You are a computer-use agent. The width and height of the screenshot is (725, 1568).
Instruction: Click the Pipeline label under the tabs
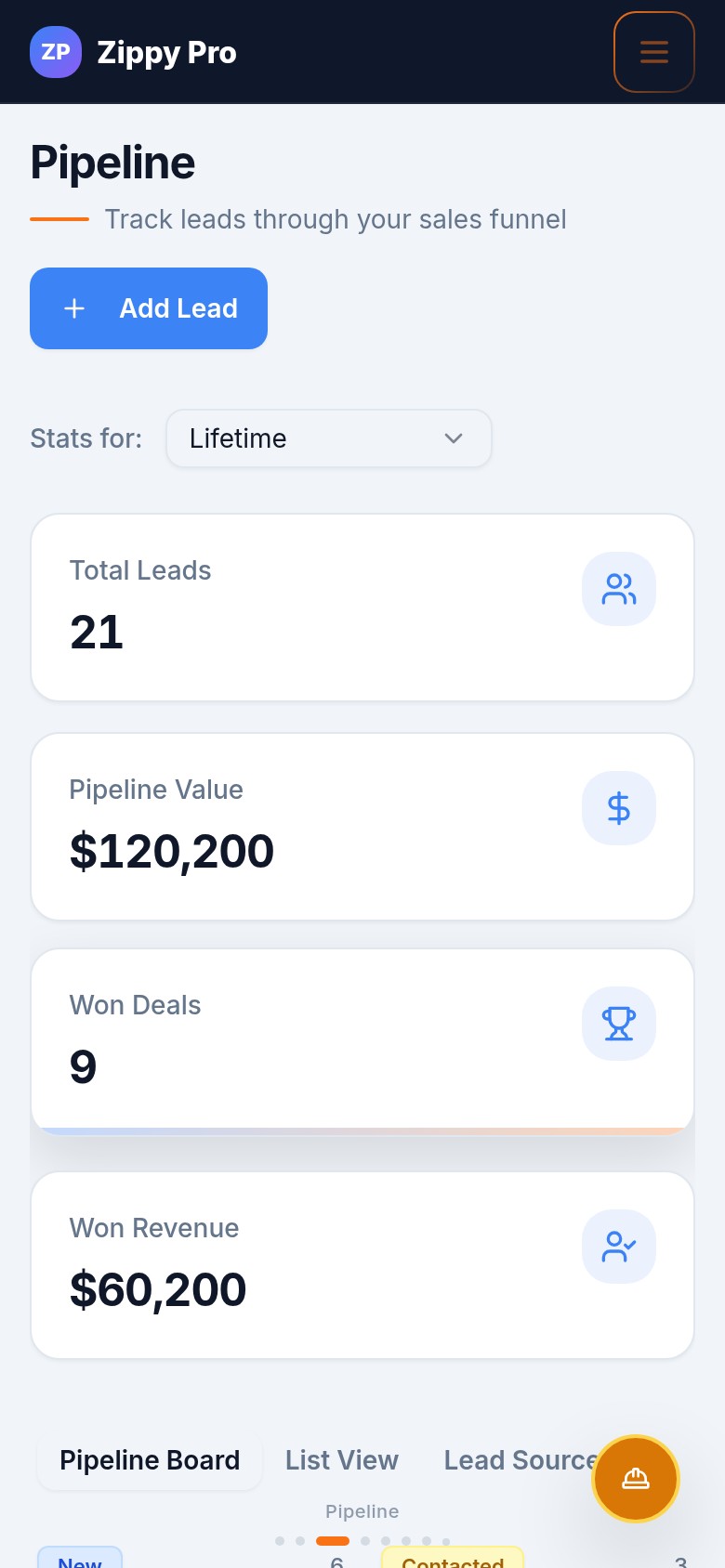[362, 1511]
